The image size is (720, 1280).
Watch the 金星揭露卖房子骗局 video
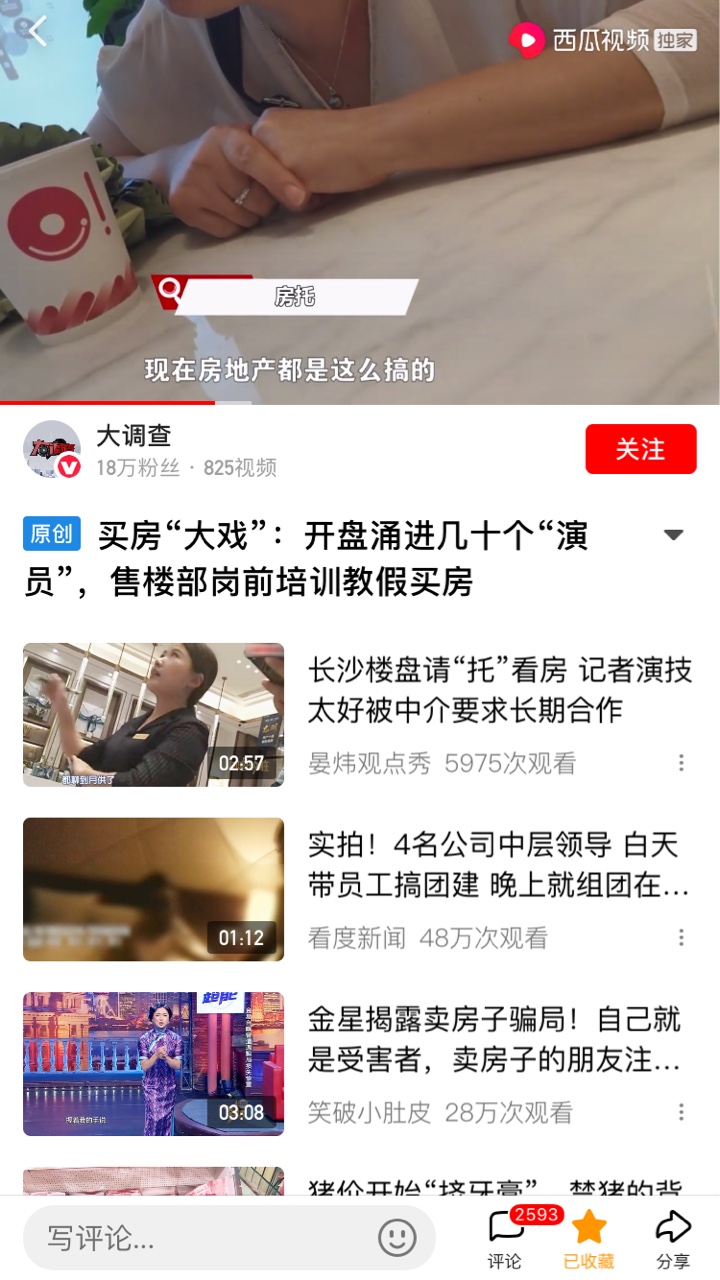click(x=499, y=1040)
